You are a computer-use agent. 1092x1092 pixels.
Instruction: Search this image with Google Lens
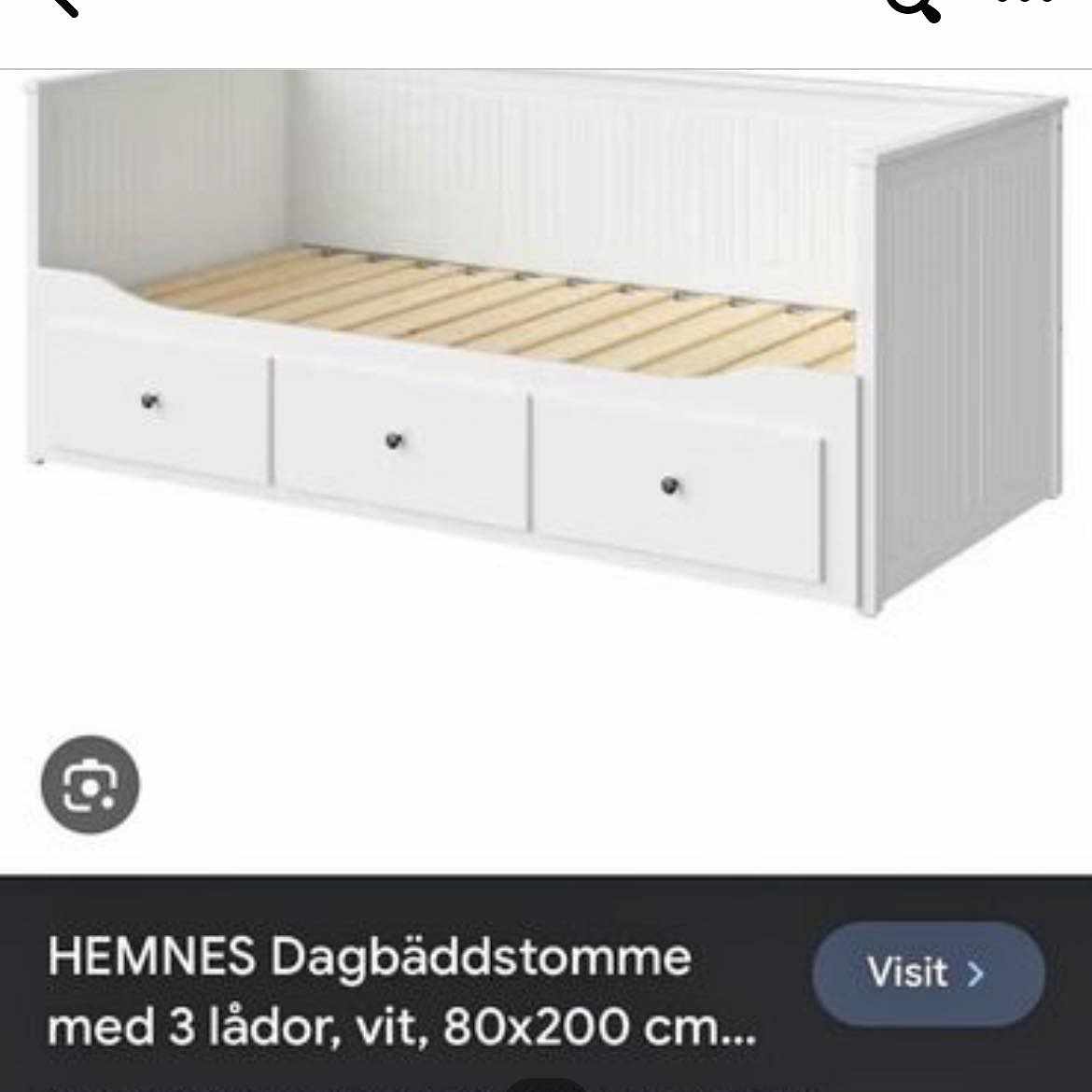coord(91,785)
